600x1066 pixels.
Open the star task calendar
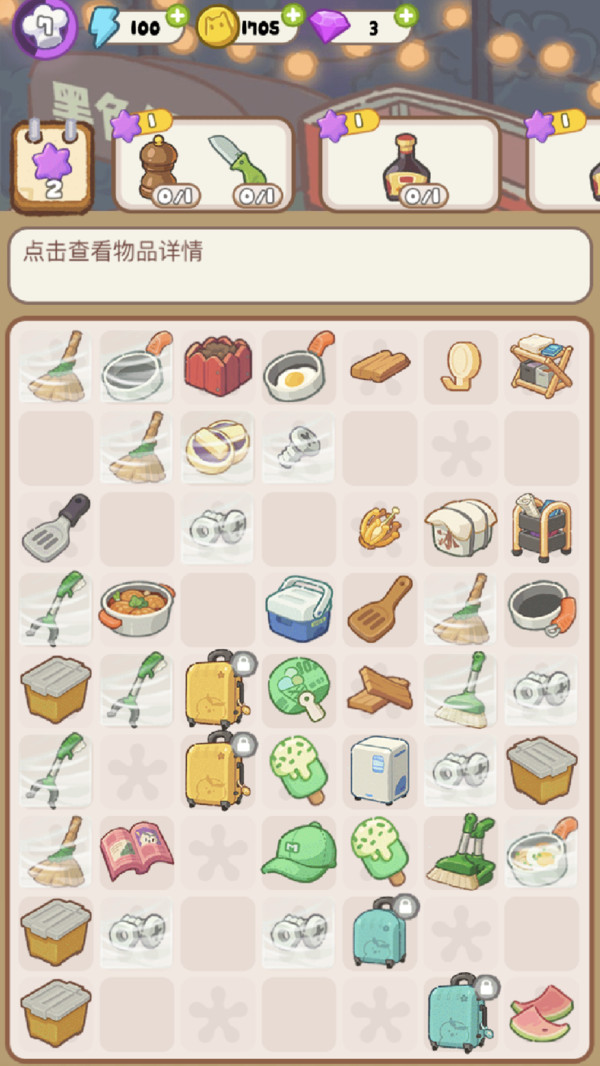[x=53, y=167]
